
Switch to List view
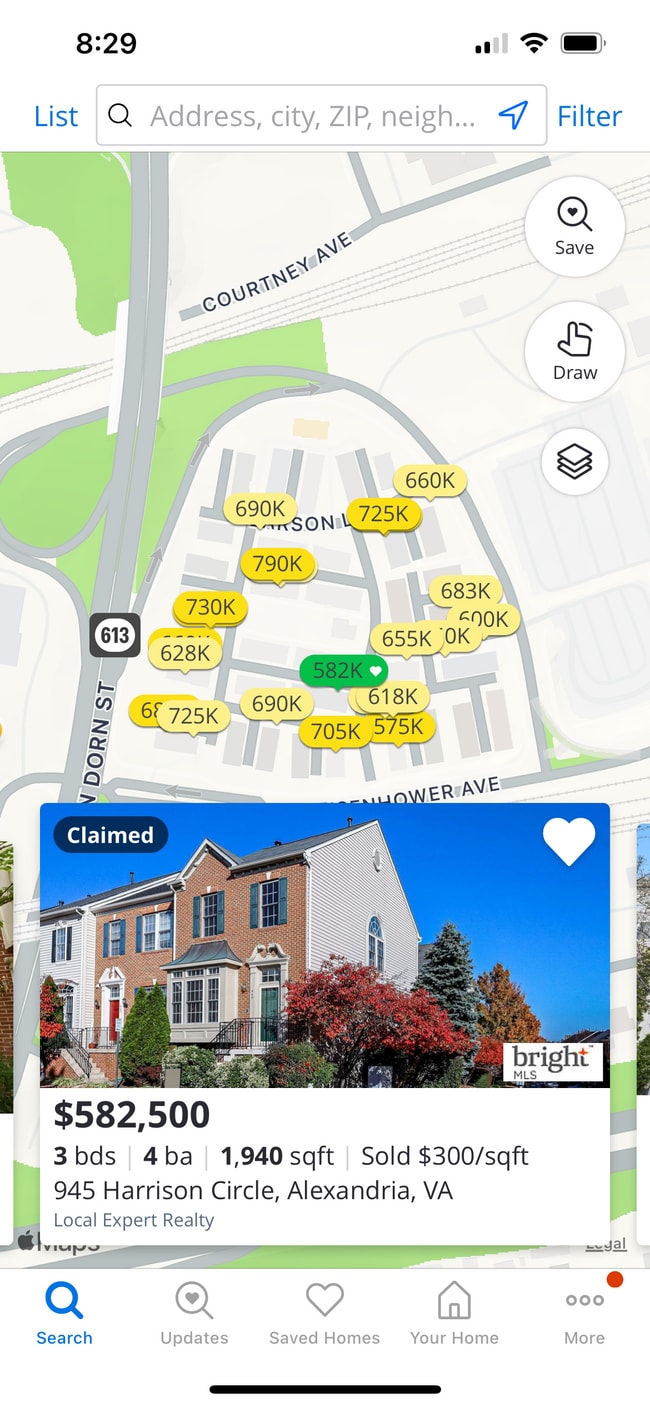tap(56, 116)
